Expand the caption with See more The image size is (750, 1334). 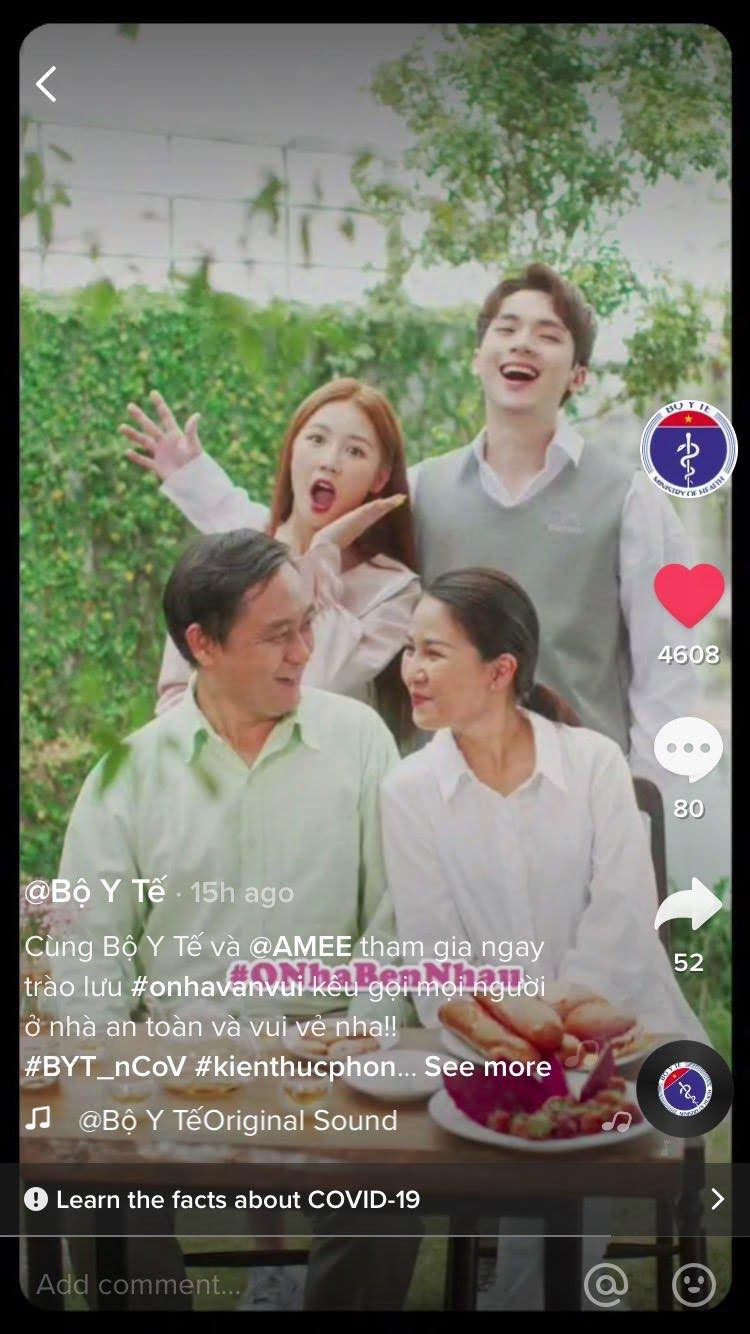coord(485,1066)
